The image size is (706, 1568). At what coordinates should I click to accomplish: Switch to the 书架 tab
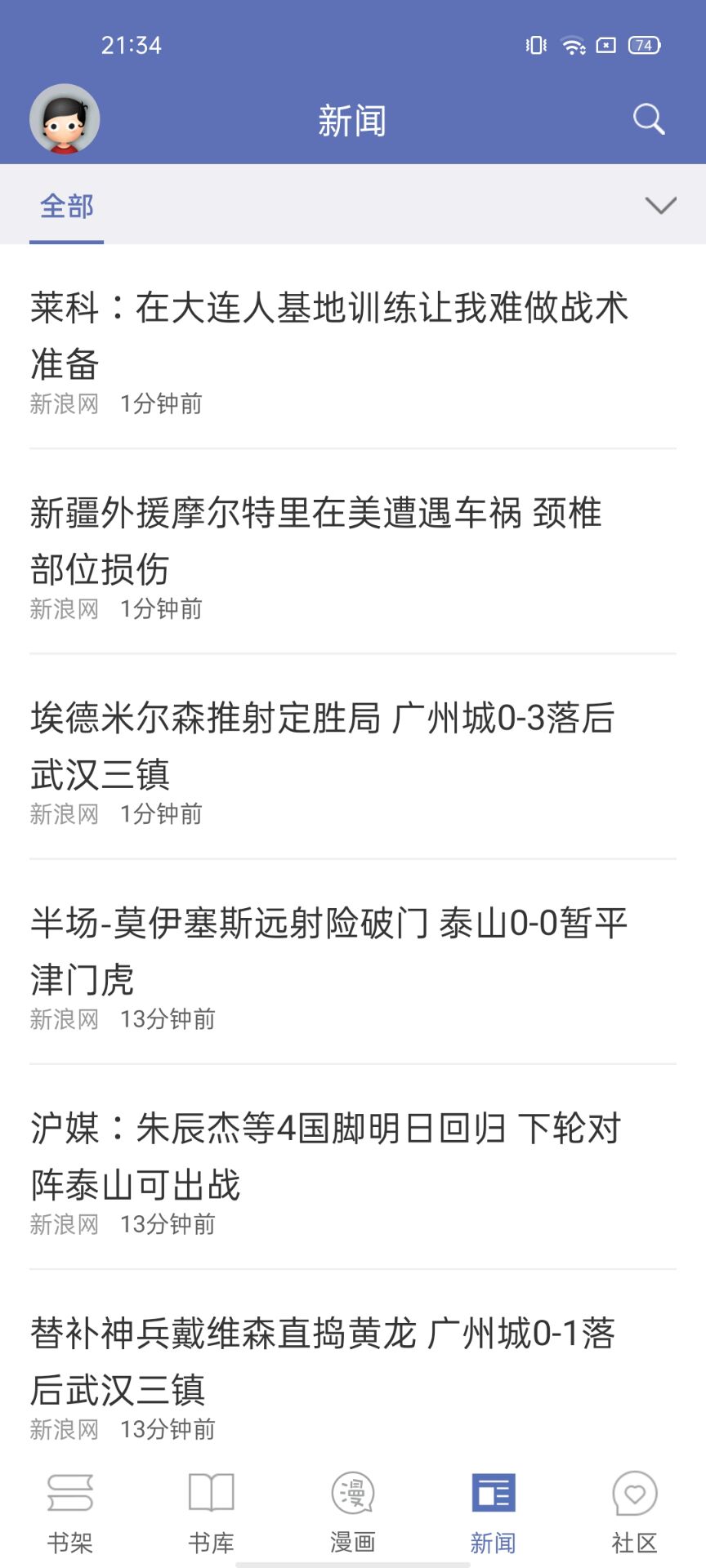[x=70, y=1512]
